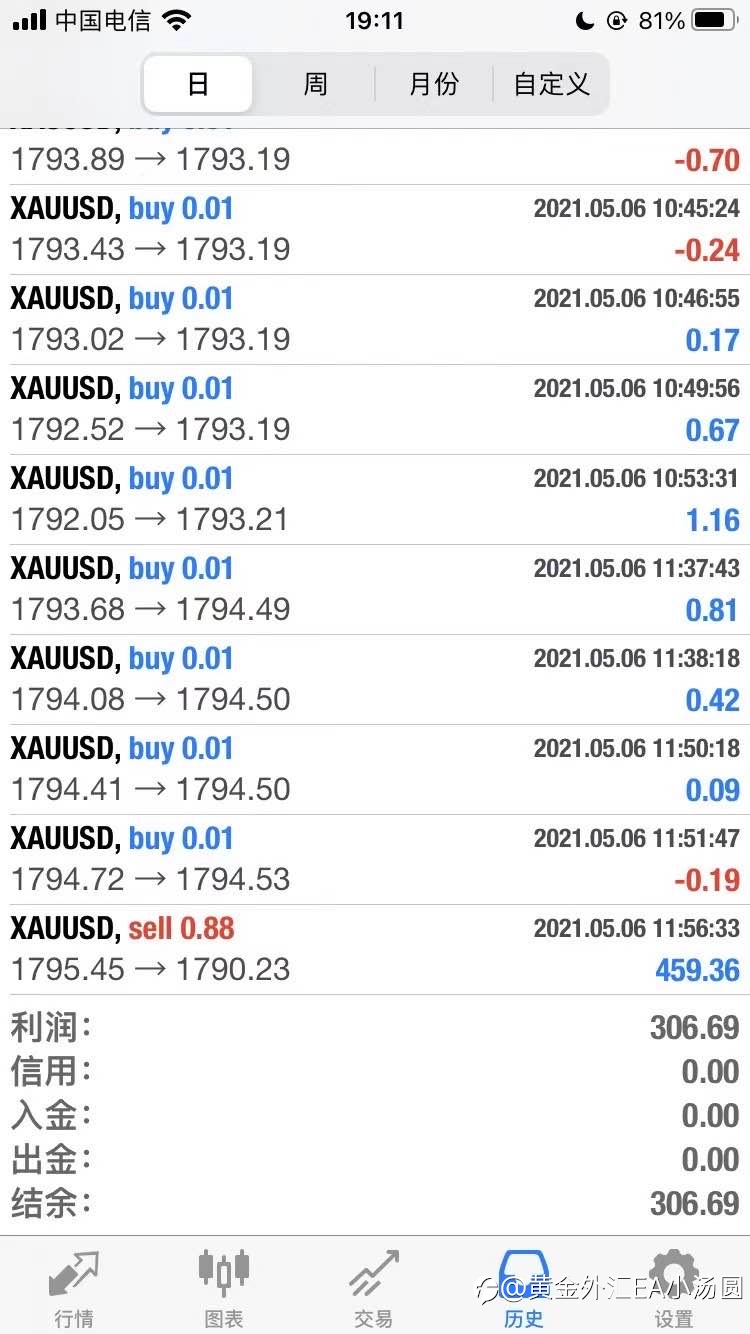
Task: Choose the 自定义 custom period
Action: coord(551,84)
